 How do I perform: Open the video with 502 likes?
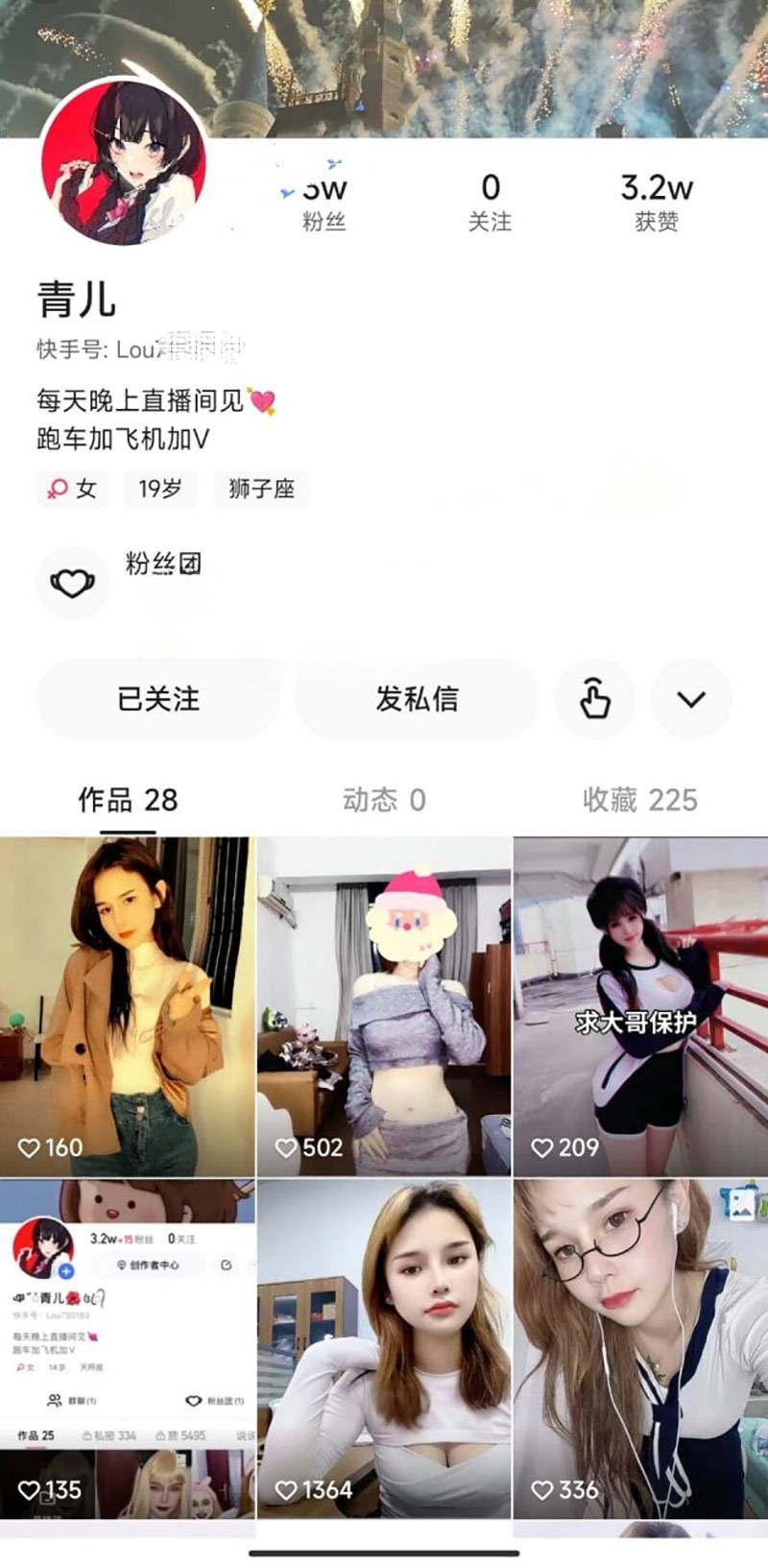coord(384,1006)
